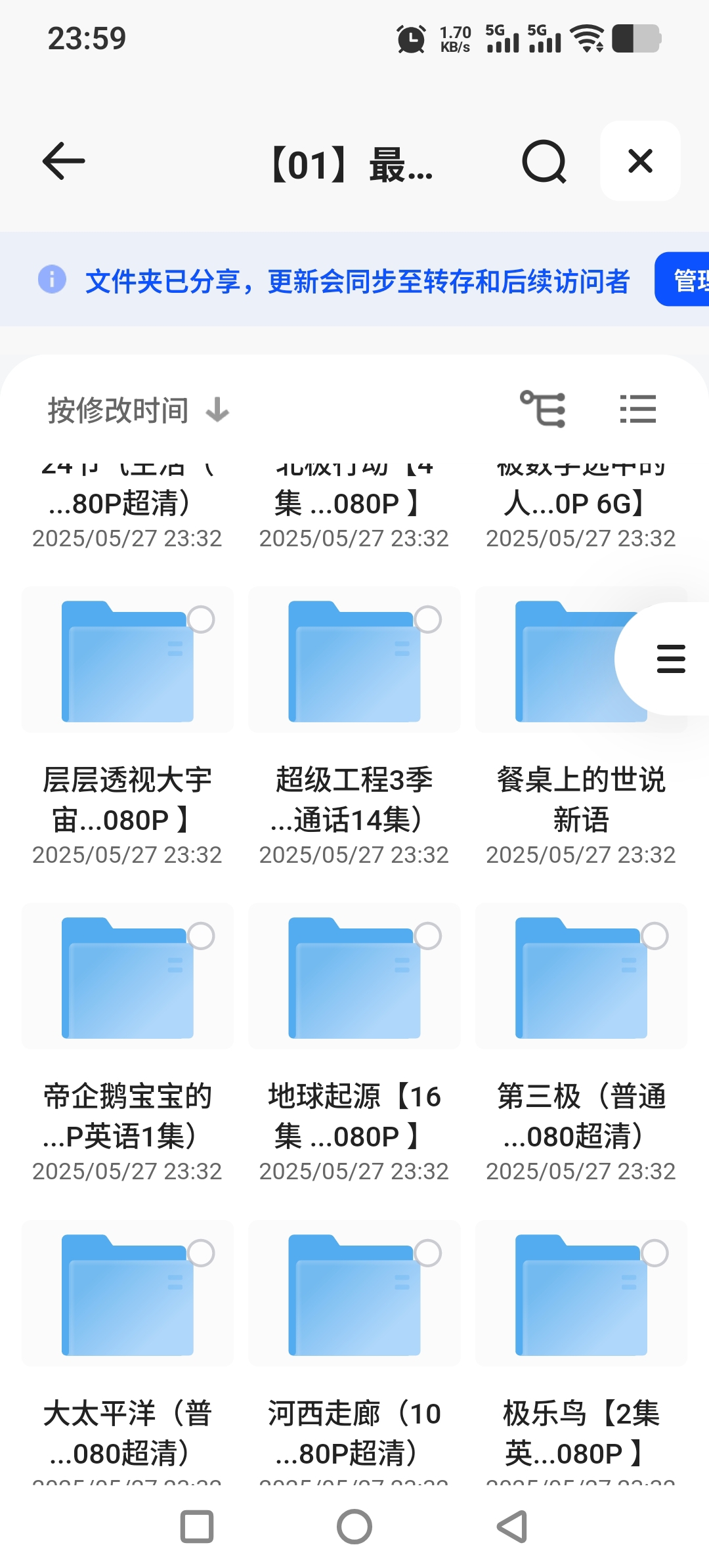
Task: Open the 帝企鹅宝宝的 folder
Action: coord(127,976)
